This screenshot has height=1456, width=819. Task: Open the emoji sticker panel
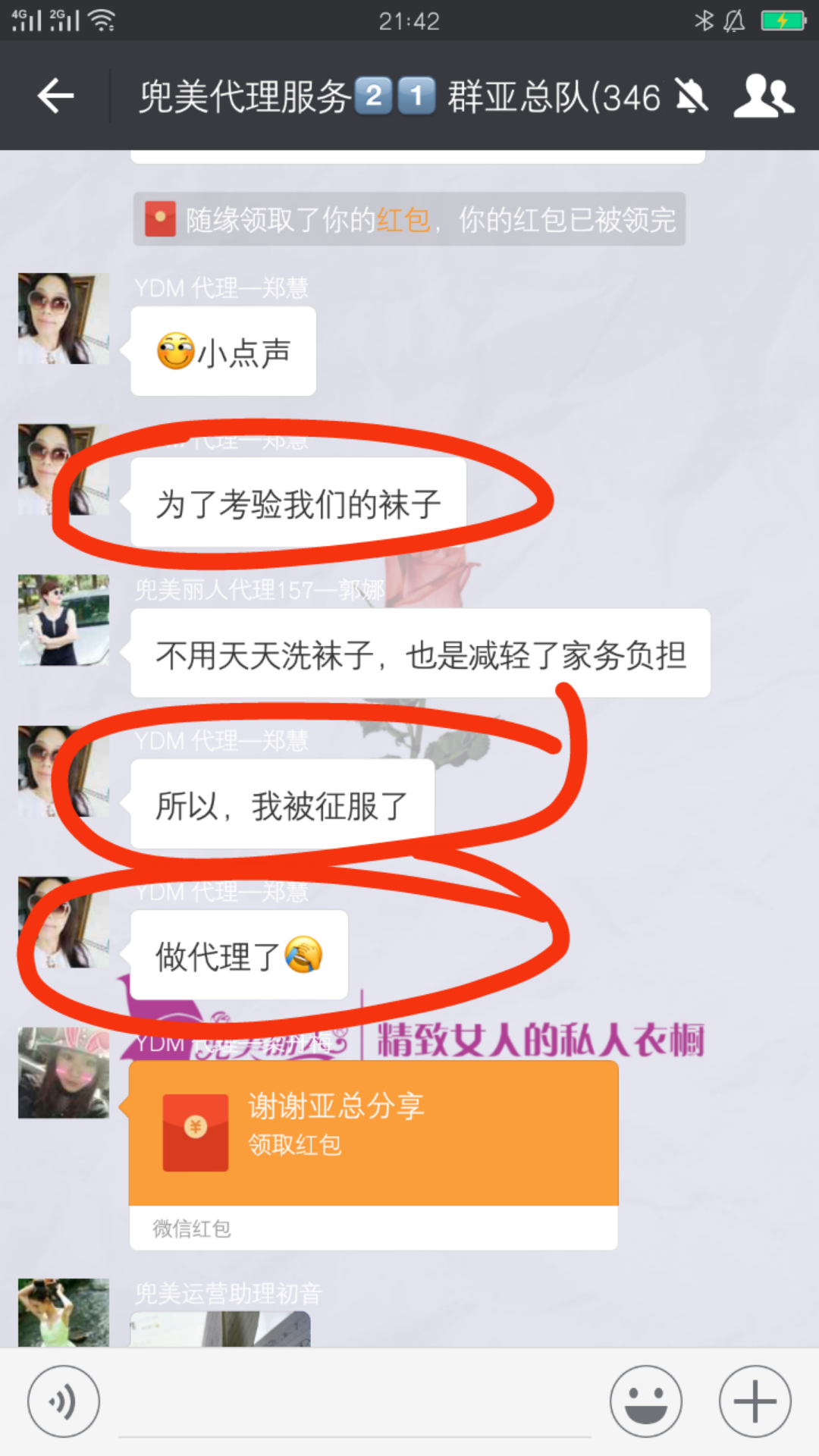click(646, 1401)
